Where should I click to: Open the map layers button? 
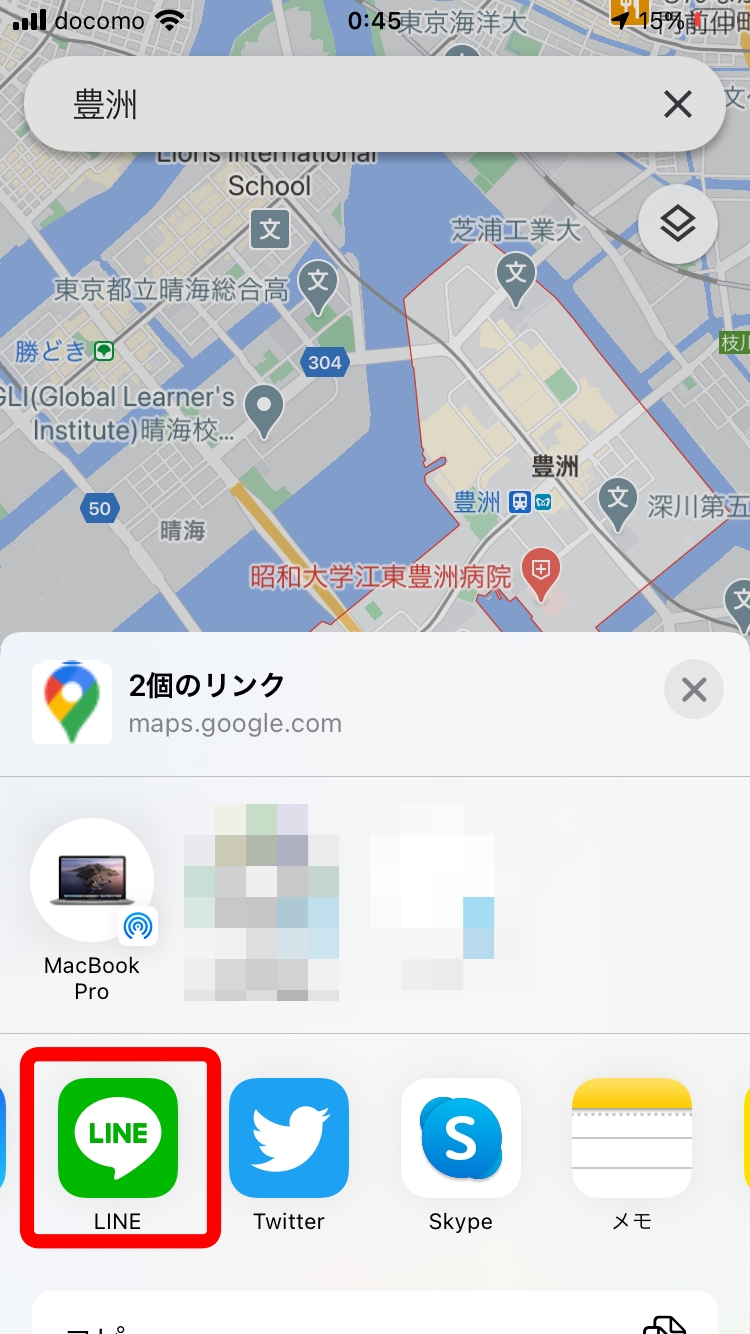pyautogui.click(x=677, y=224)
